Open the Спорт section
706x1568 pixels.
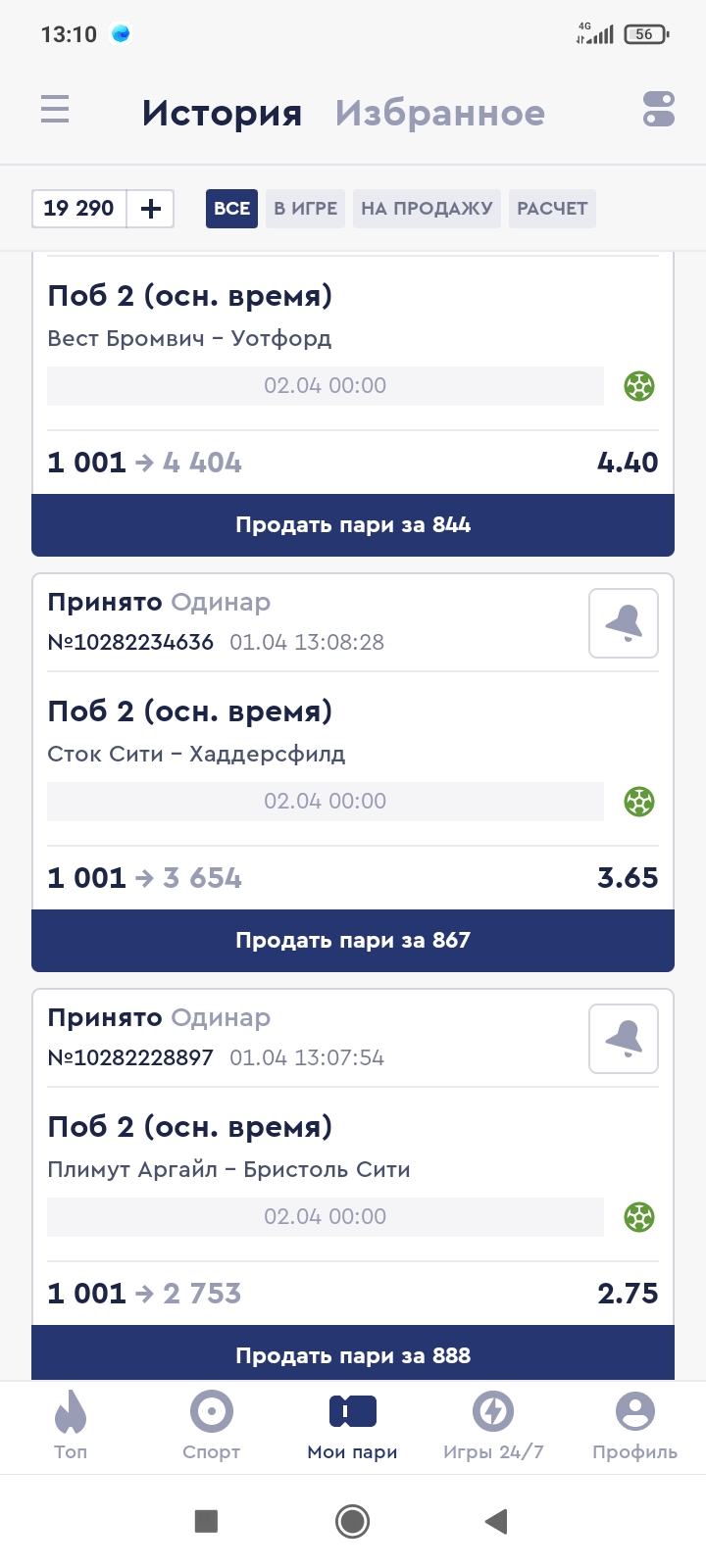(212, 1426)
